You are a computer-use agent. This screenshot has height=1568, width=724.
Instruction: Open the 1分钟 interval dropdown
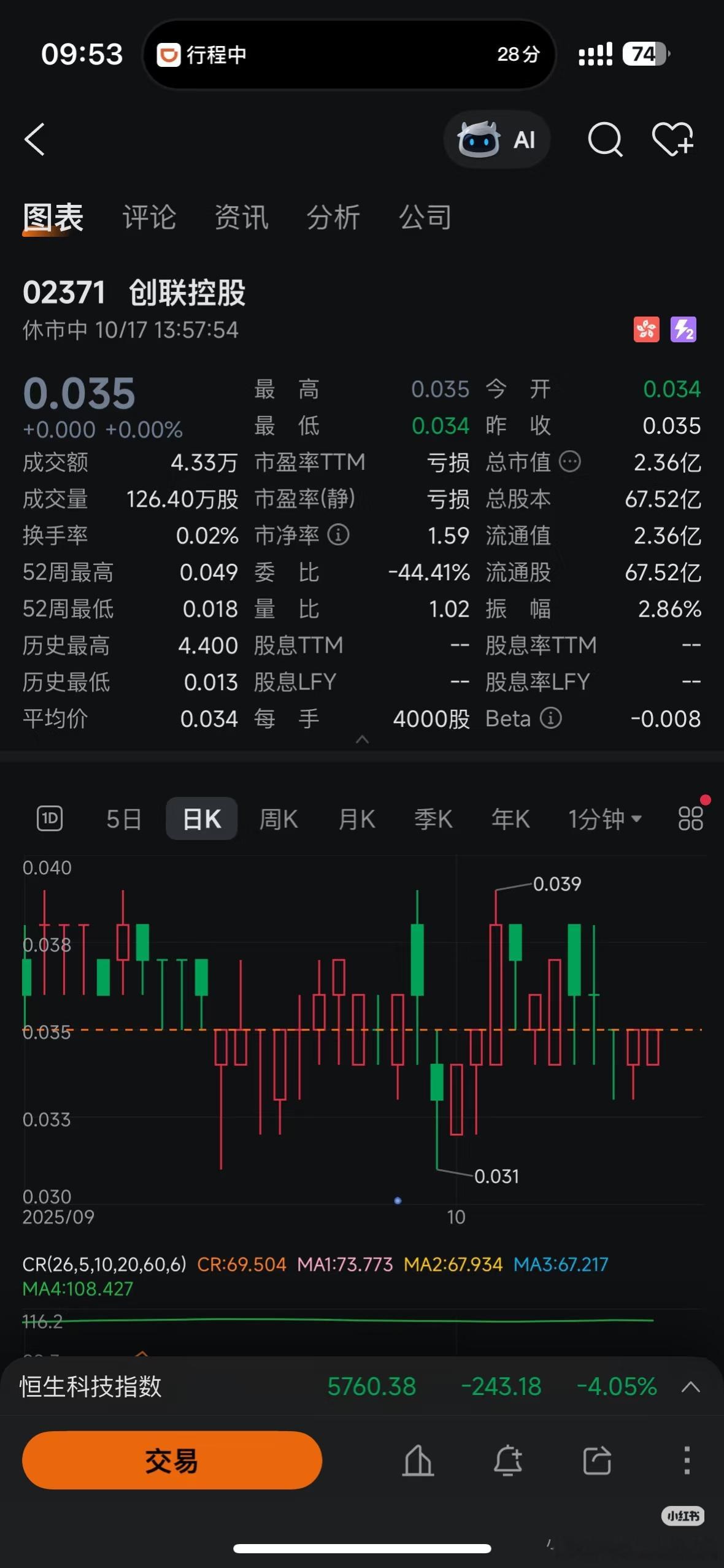click(x=604, y=819)
